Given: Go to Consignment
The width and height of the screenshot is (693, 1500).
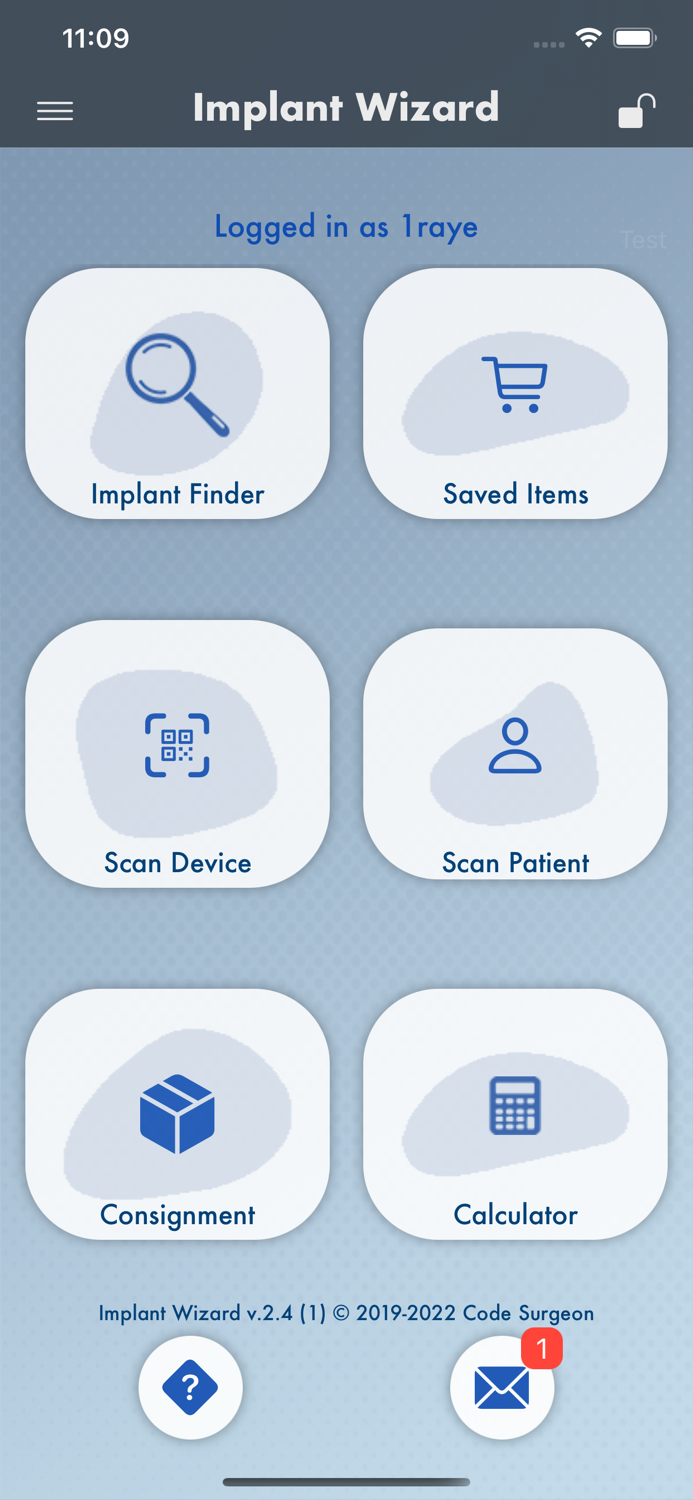Looking at the screenshot, I should pos(177,1114).
